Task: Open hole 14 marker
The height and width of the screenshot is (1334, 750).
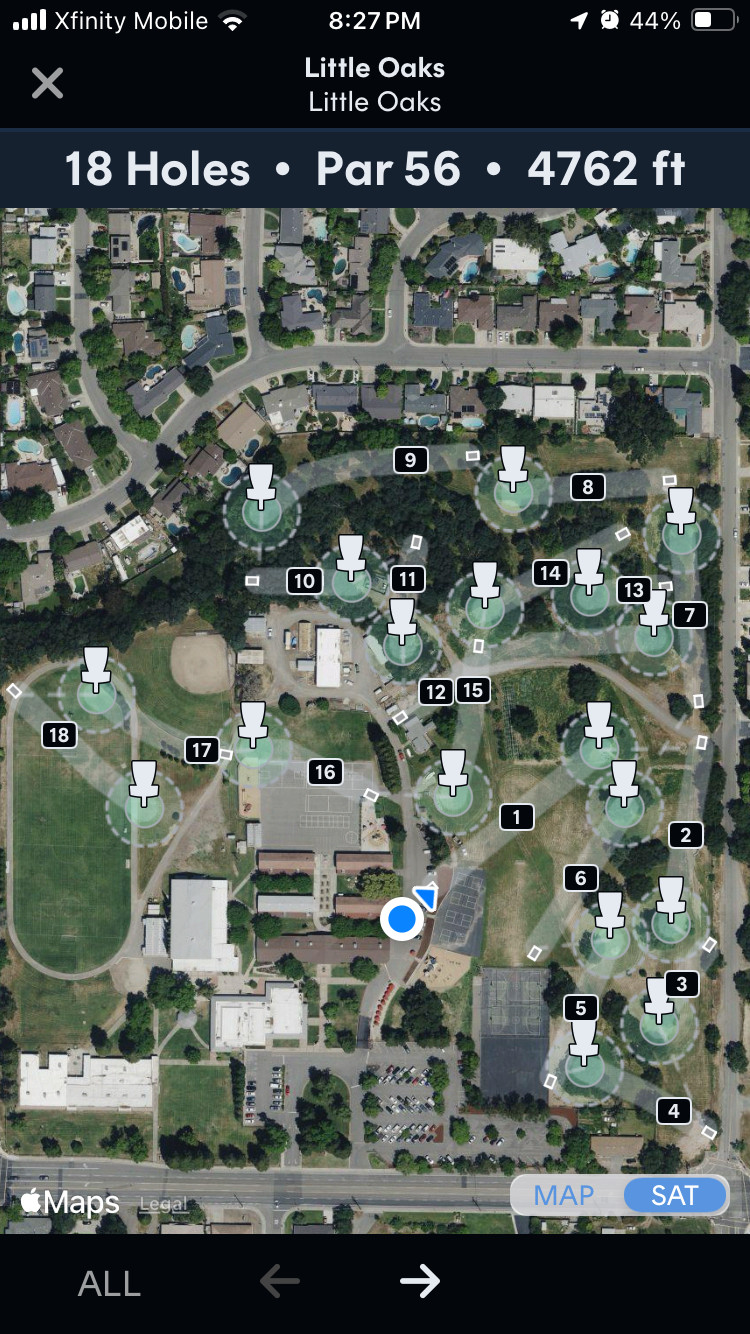Action: 549,572
